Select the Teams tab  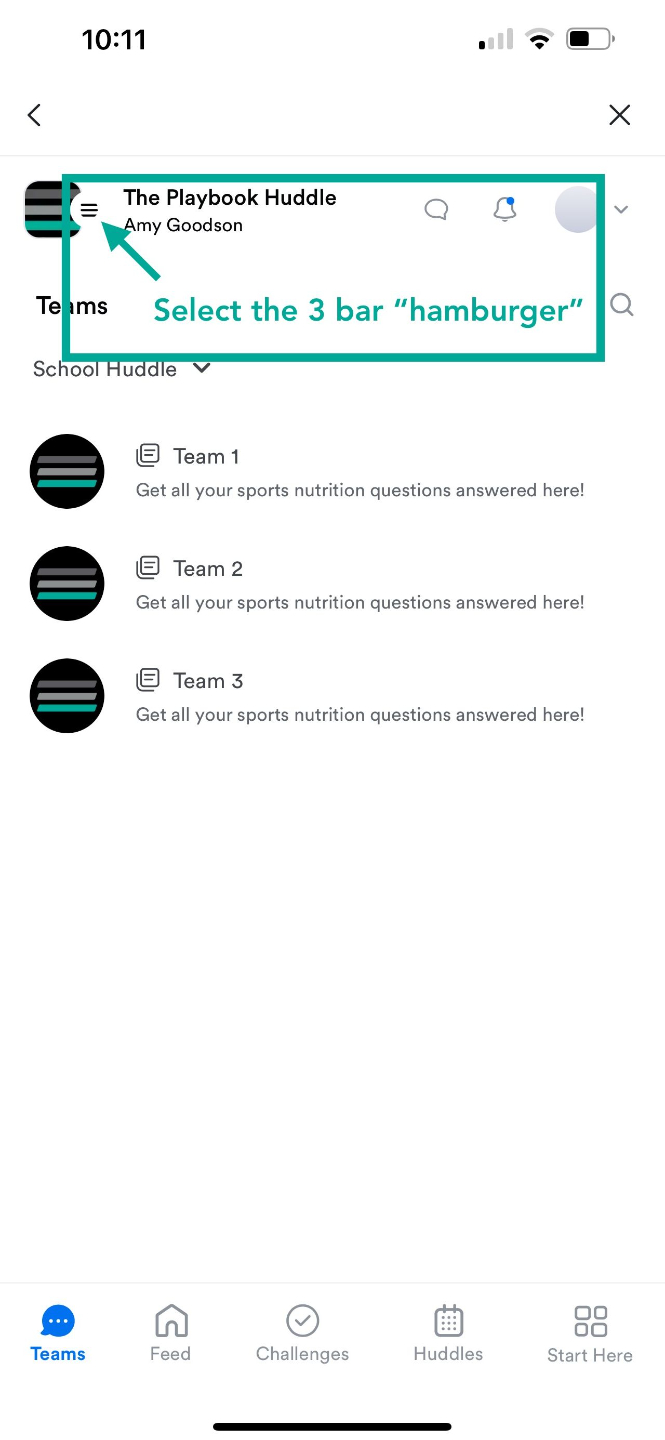(58, 1333)
